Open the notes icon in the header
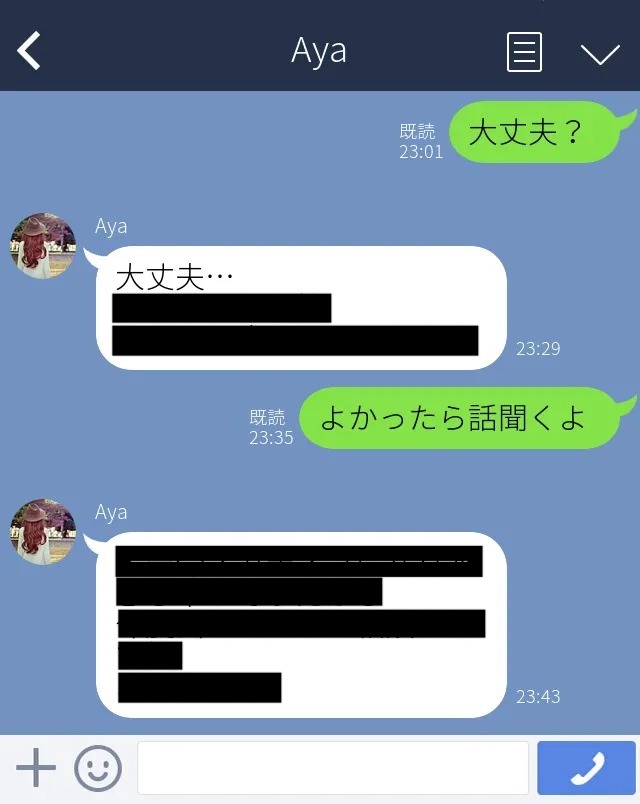Image resolution: width=640 pixels, height=804 pixels. (x=524, y=52)
